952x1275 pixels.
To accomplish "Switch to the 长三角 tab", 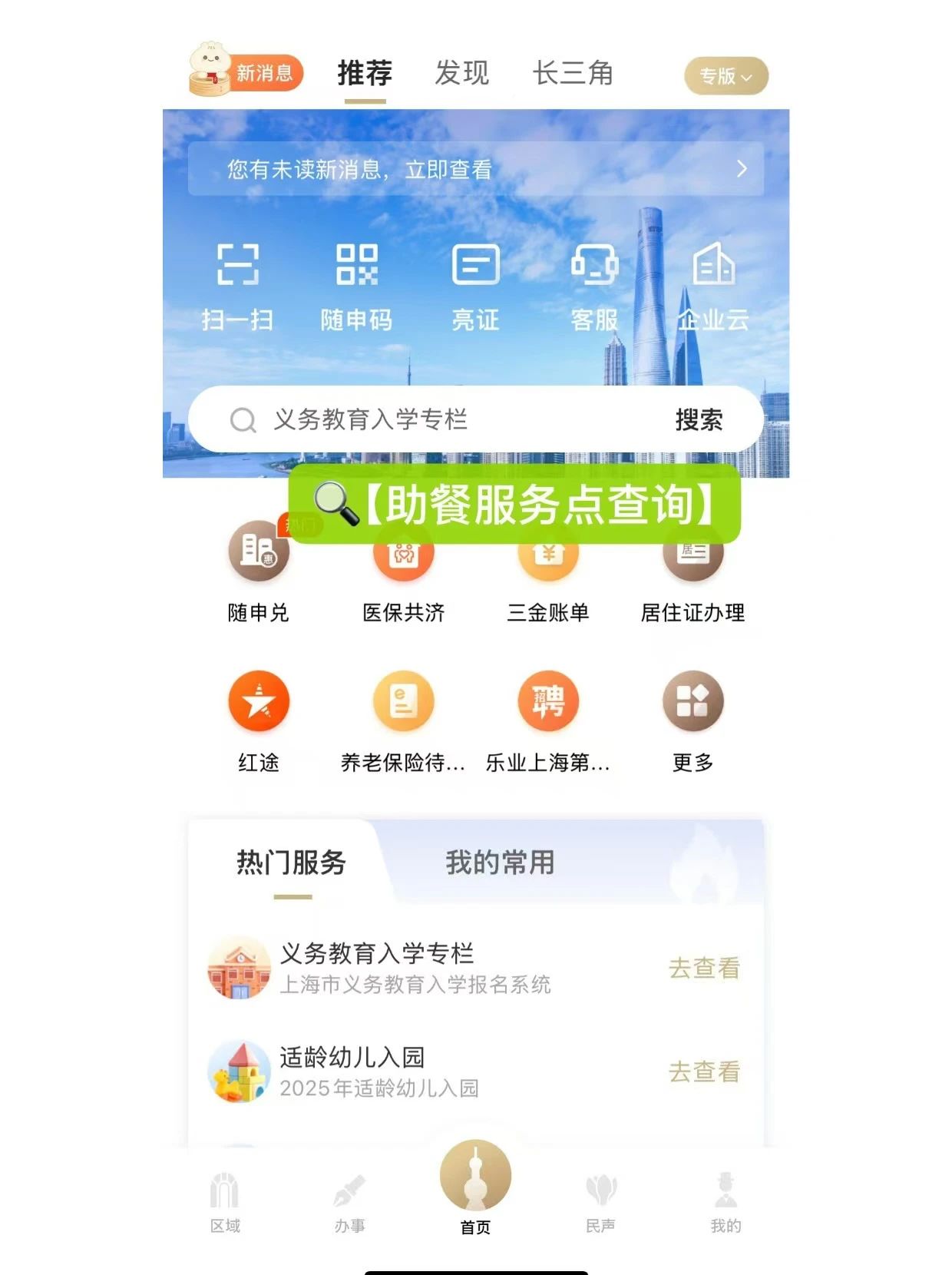I will pos(573,73).
